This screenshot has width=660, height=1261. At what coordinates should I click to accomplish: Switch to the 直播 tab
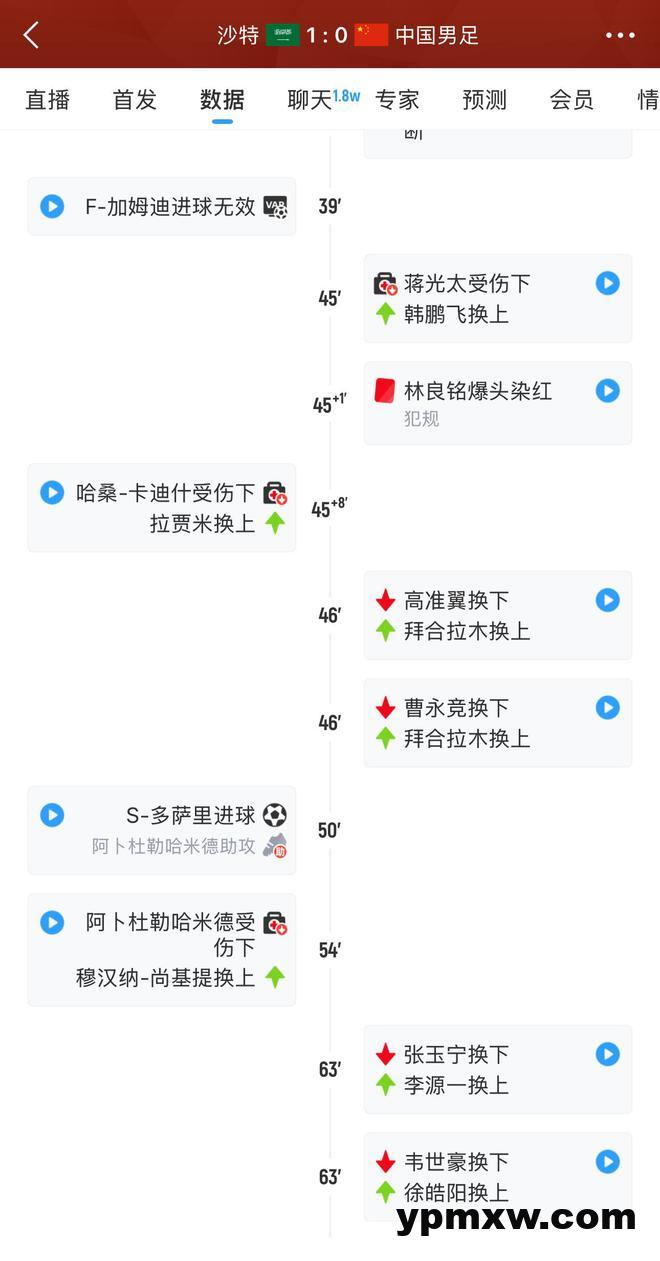click(48, 99)
